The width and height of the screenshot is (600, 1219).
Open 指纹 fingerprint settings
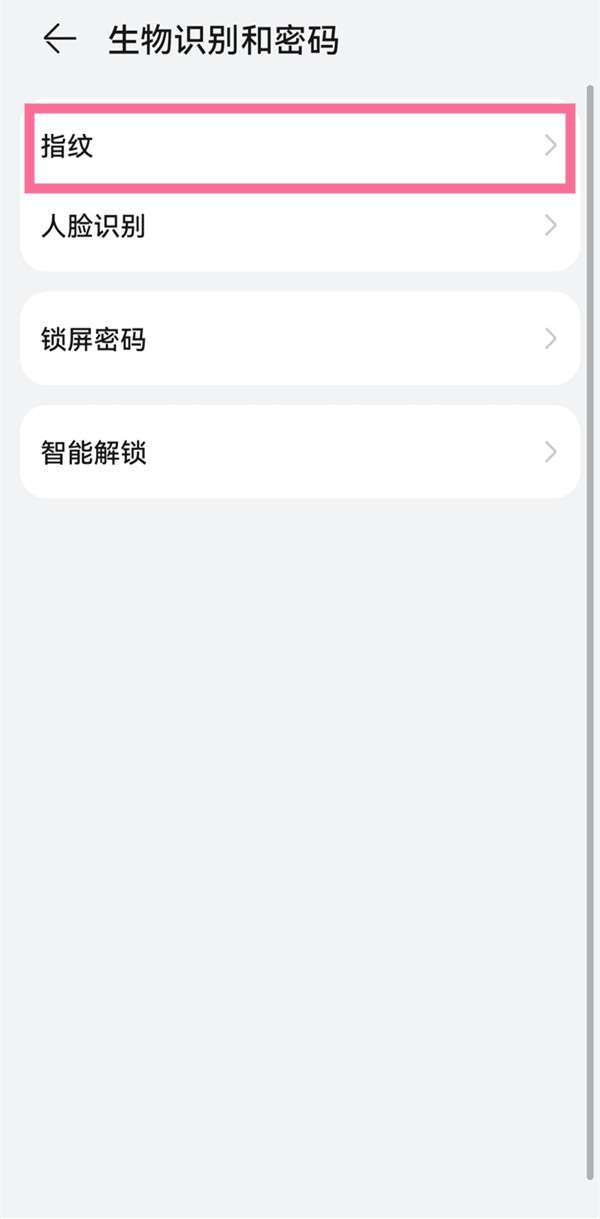pos(300,147)
